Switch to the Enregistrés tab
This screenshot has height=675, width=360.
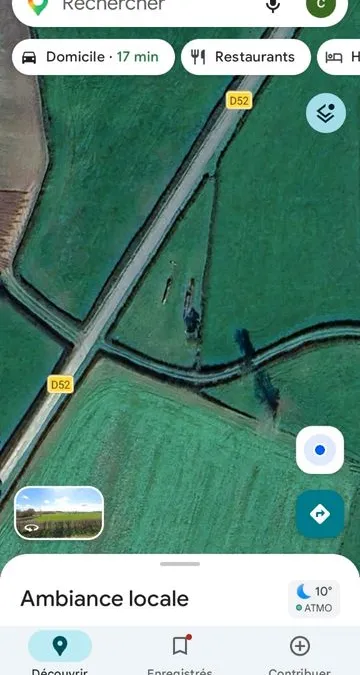coord(180,653)
